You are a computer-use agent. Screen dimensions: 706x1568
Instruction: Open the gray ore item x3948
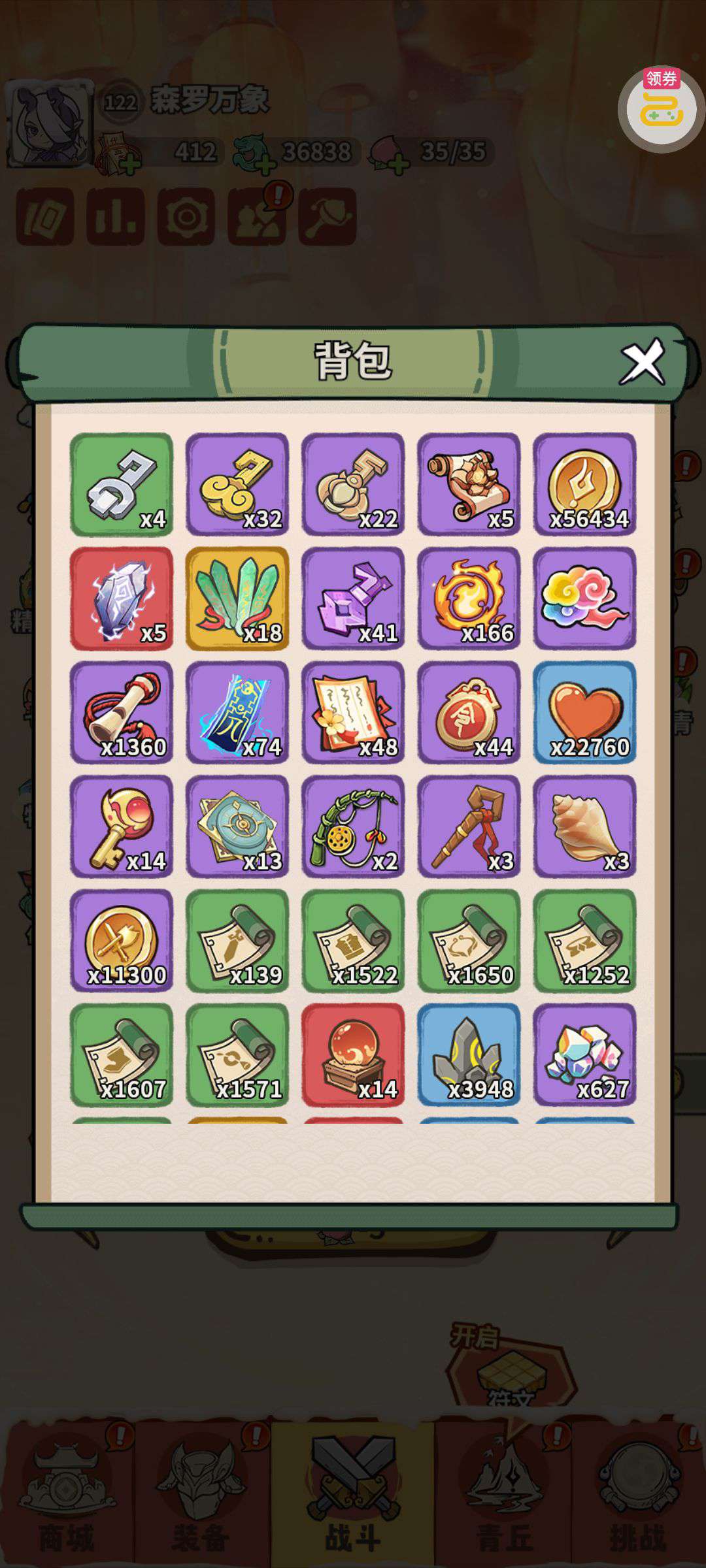click(x=469, y=1054)
